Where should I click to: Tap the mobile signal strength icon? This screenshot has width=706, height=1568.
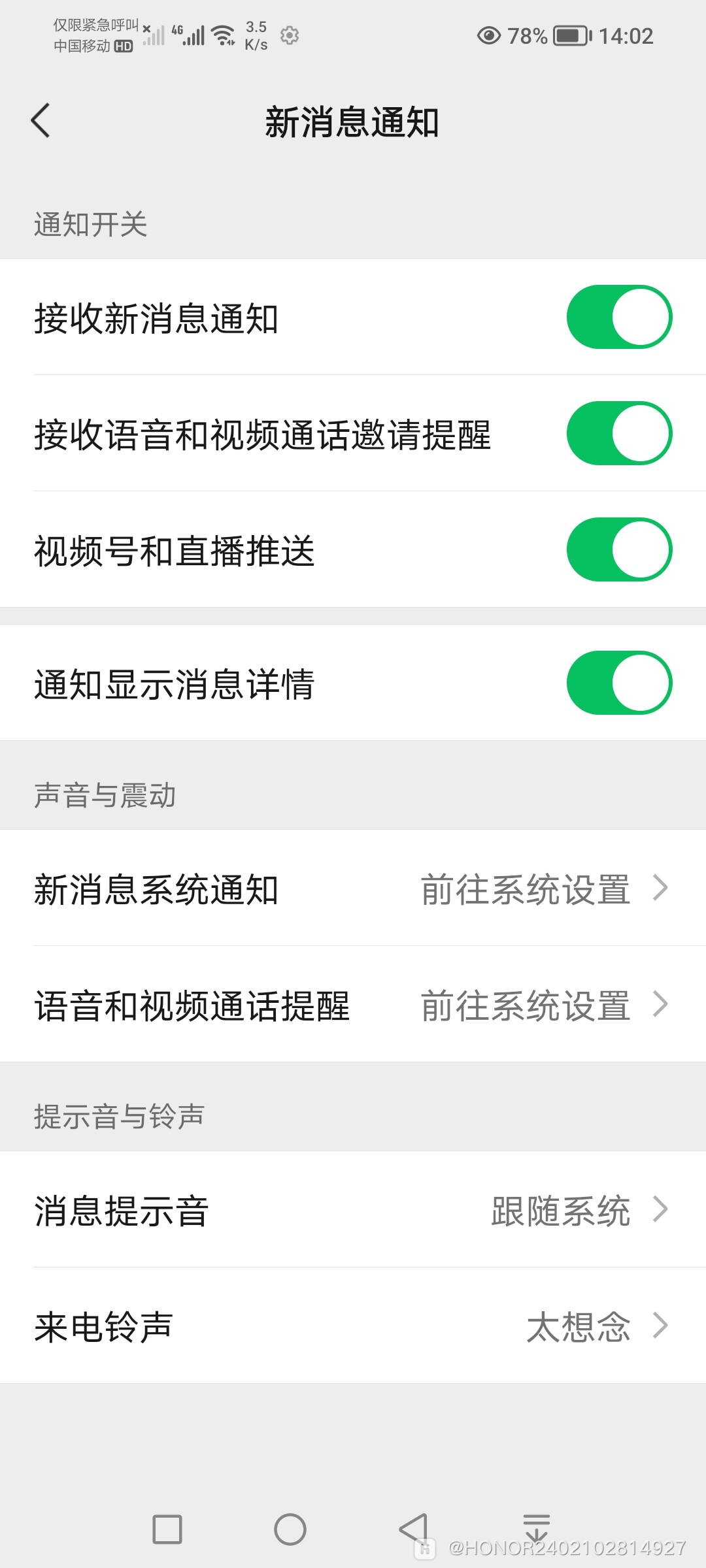coord(194,34)
